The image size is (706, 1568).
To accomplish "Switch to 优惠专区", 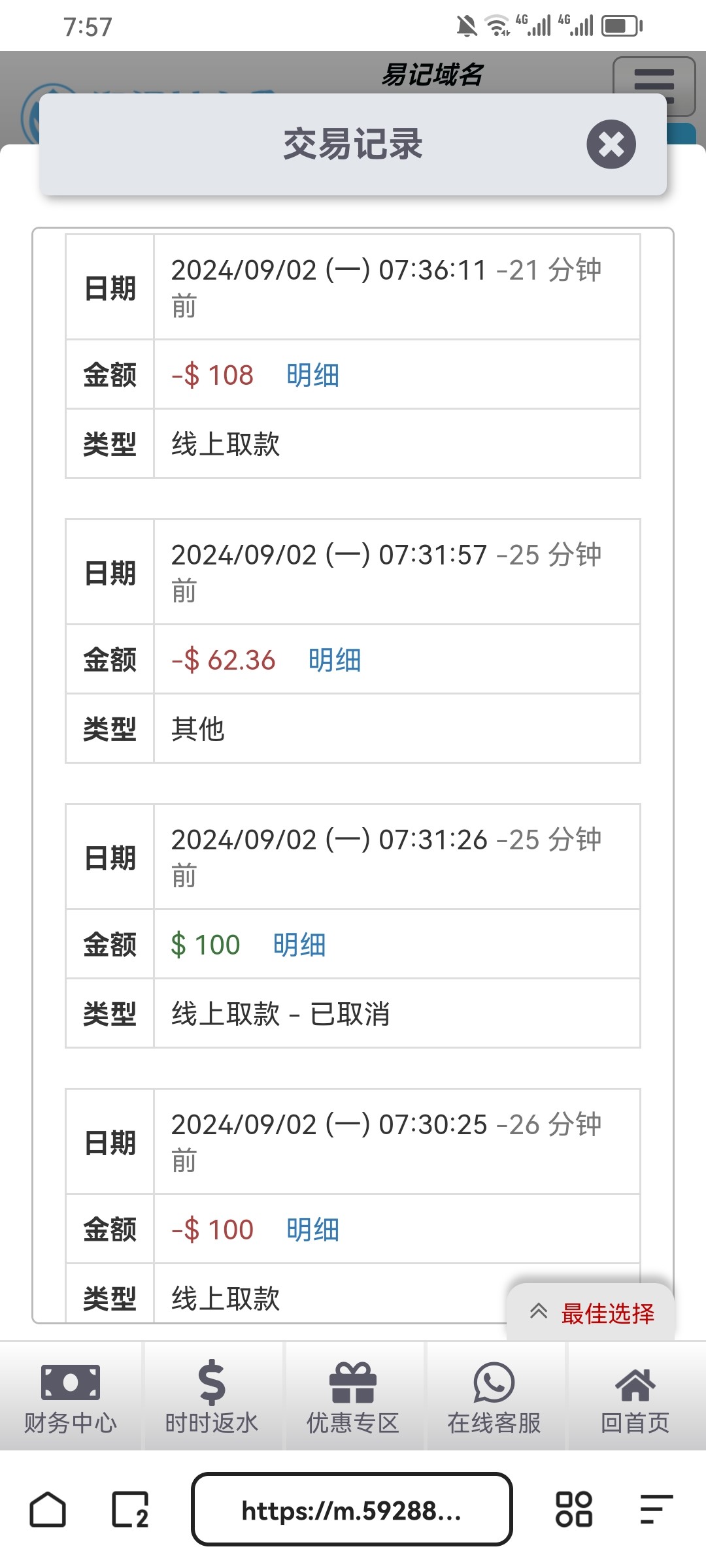I will 353,1397.
